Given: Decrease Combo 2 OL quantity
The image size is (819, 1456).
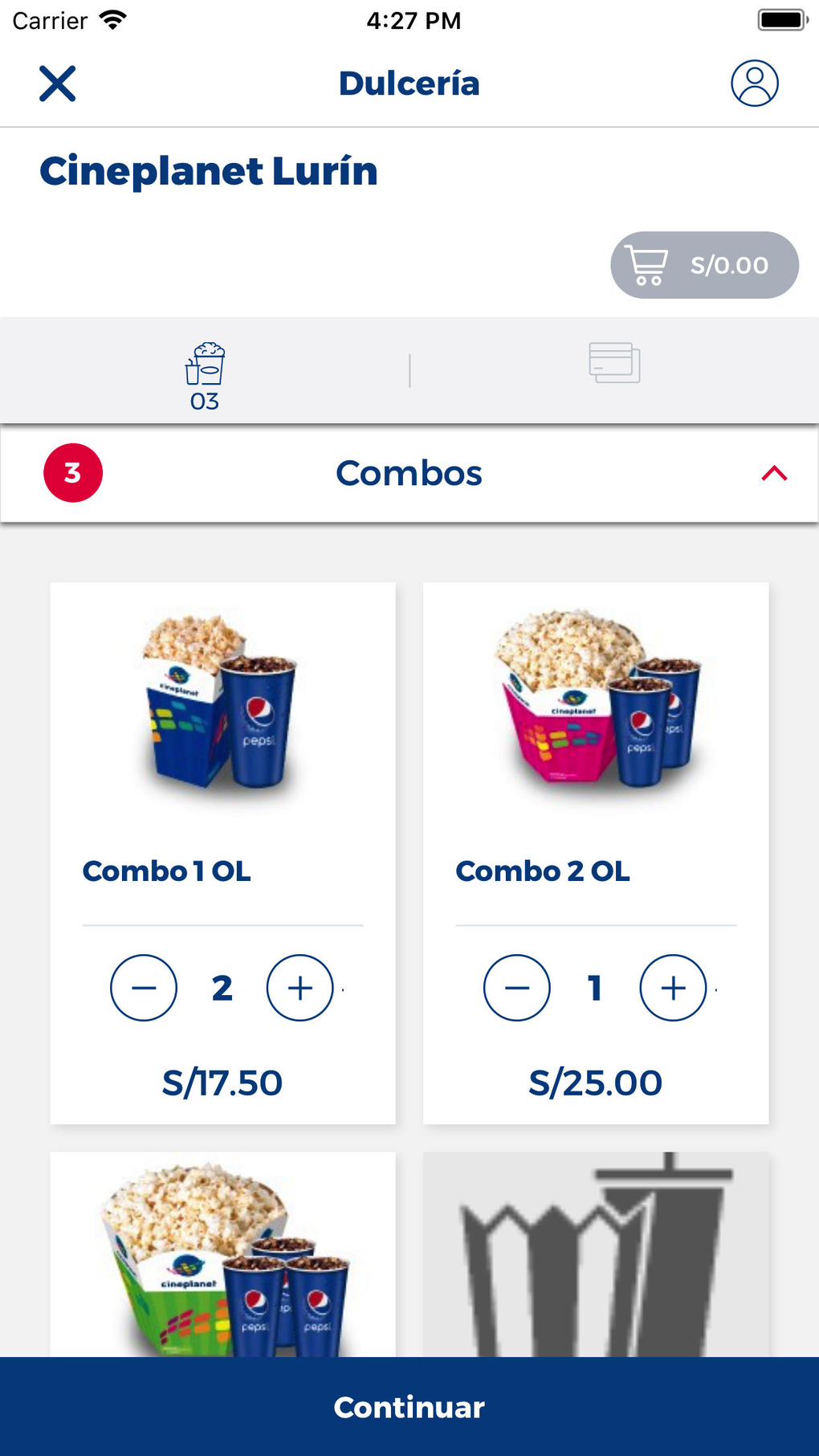Looking at the screenshot, I should pyautogui.click(x=517, y=988).
